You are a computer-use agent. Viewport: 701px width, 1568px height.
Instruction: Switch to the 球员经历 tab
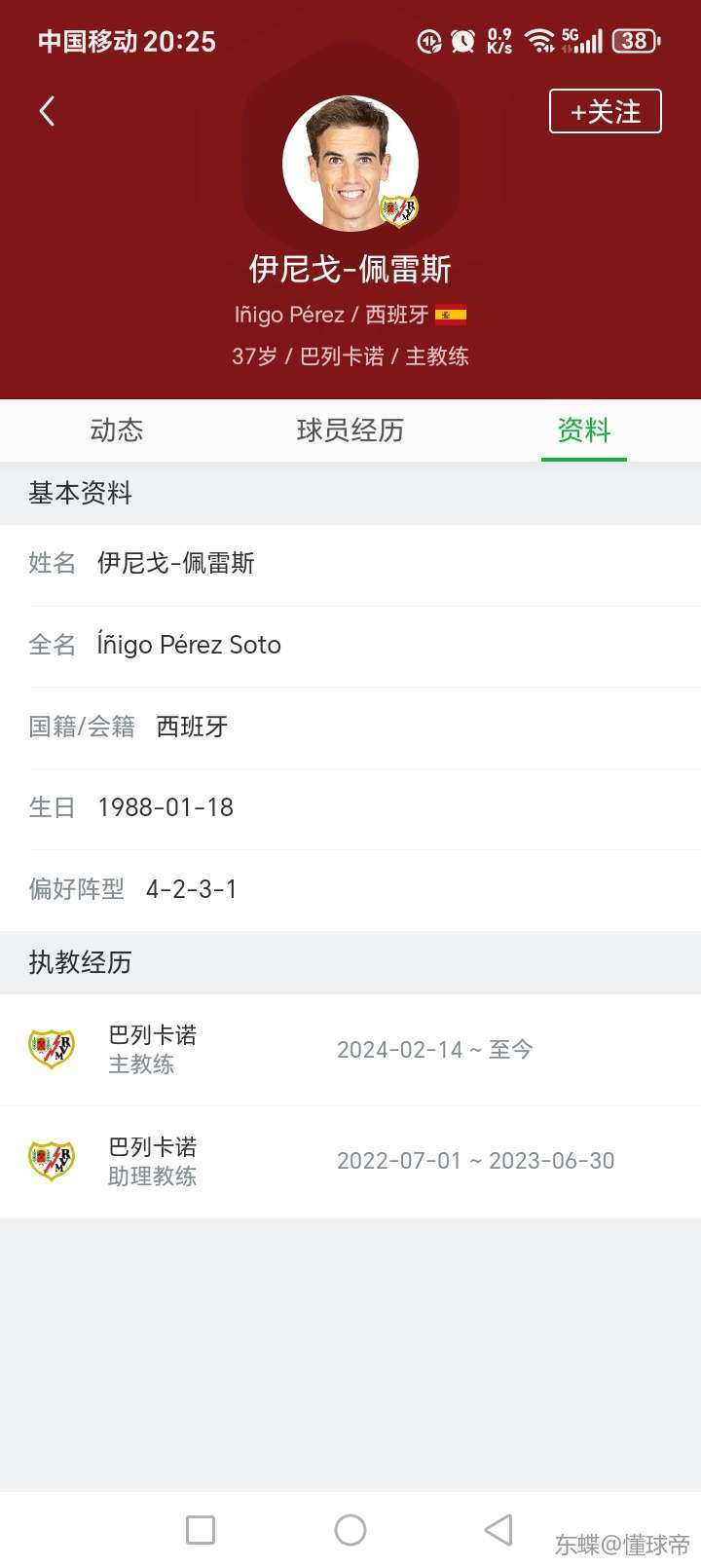coord(350,430)
